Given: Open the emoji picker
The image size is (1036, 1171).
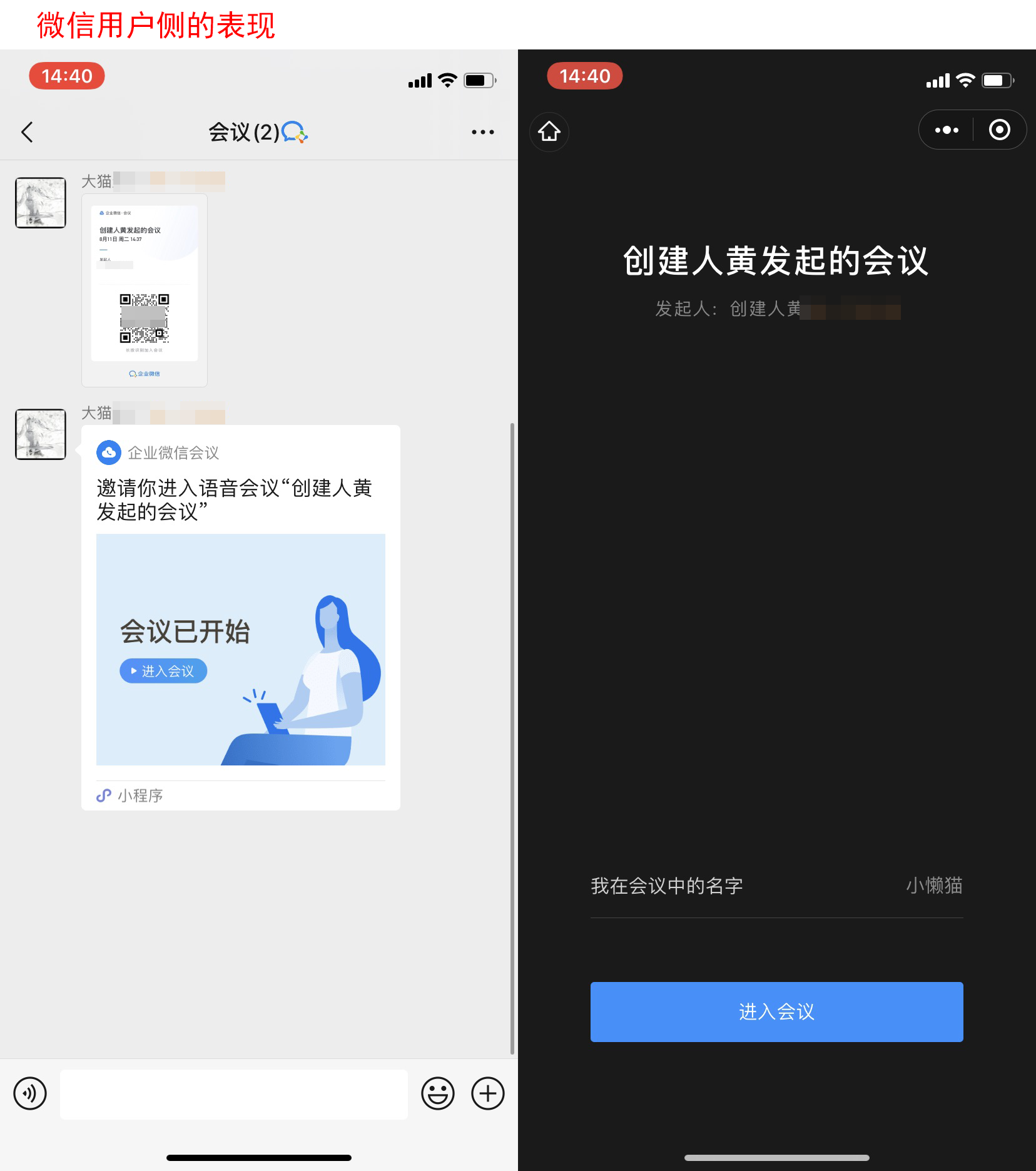Looking at the screenshot, I should (x=437, y=1093).
